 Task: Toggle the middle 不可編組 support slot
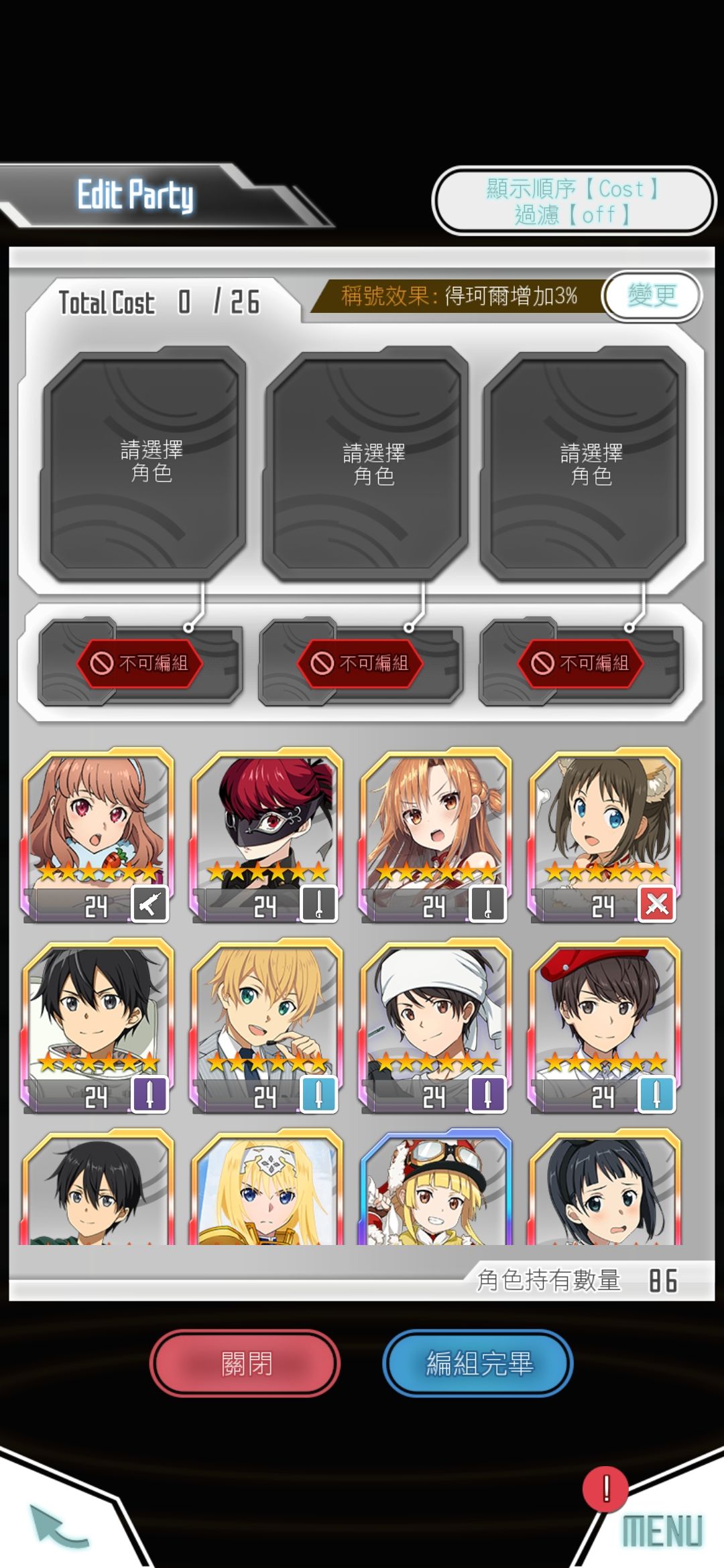click(362, 665)
